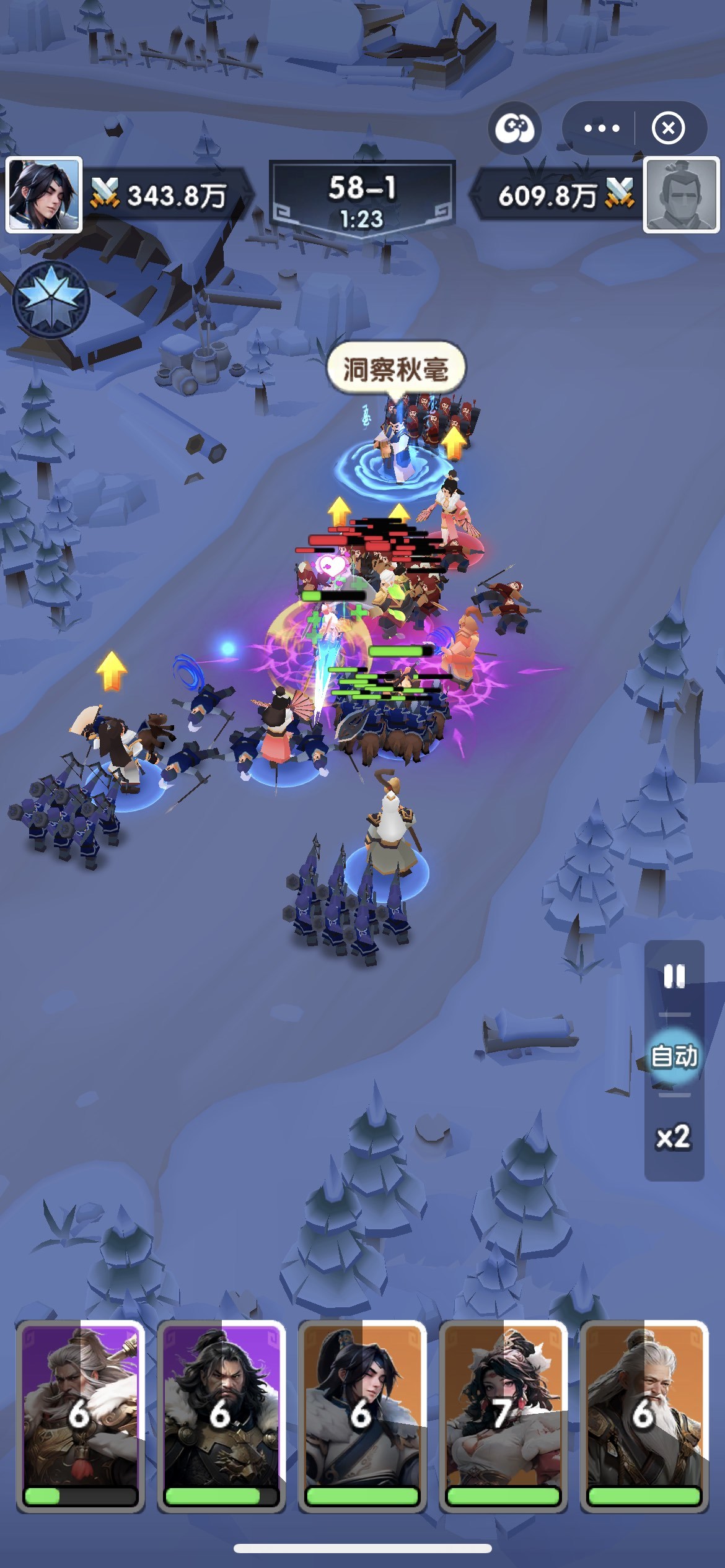Use the female hero card numbered 7
725x1568 pixels.
(503, 1415)
